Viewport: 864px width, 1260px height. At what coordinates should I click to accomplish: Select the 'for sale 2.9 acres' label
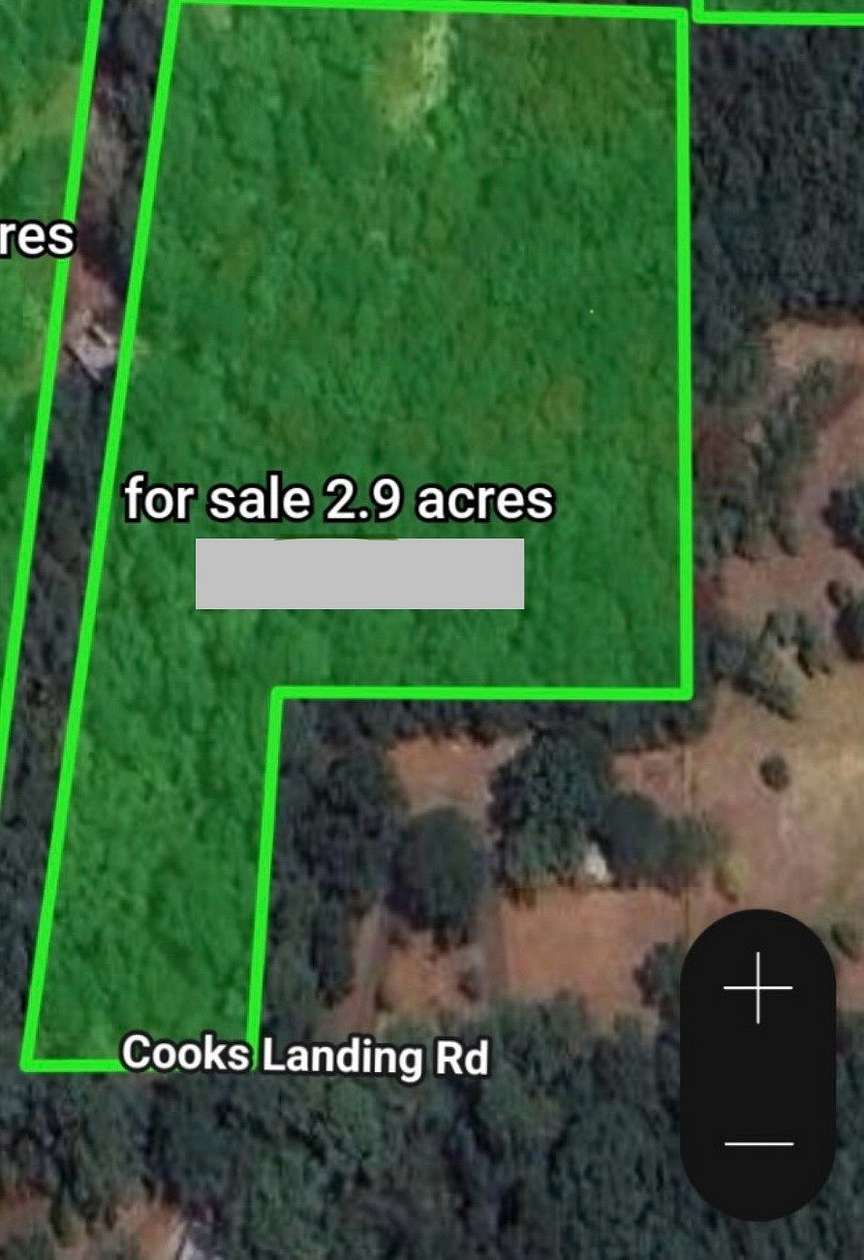340,498
